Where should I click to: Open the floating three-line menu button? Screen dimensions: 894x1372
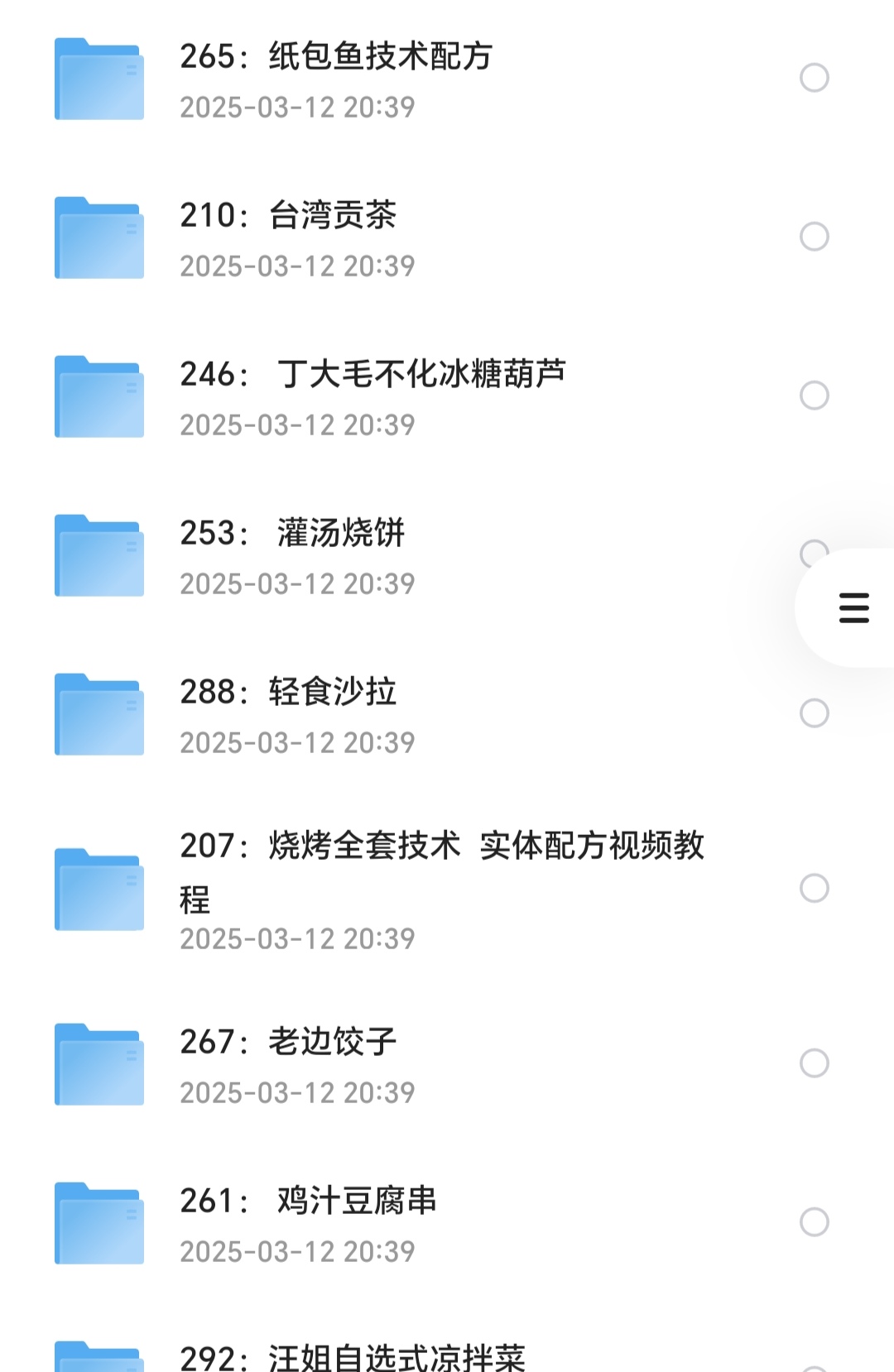(853, 607)
